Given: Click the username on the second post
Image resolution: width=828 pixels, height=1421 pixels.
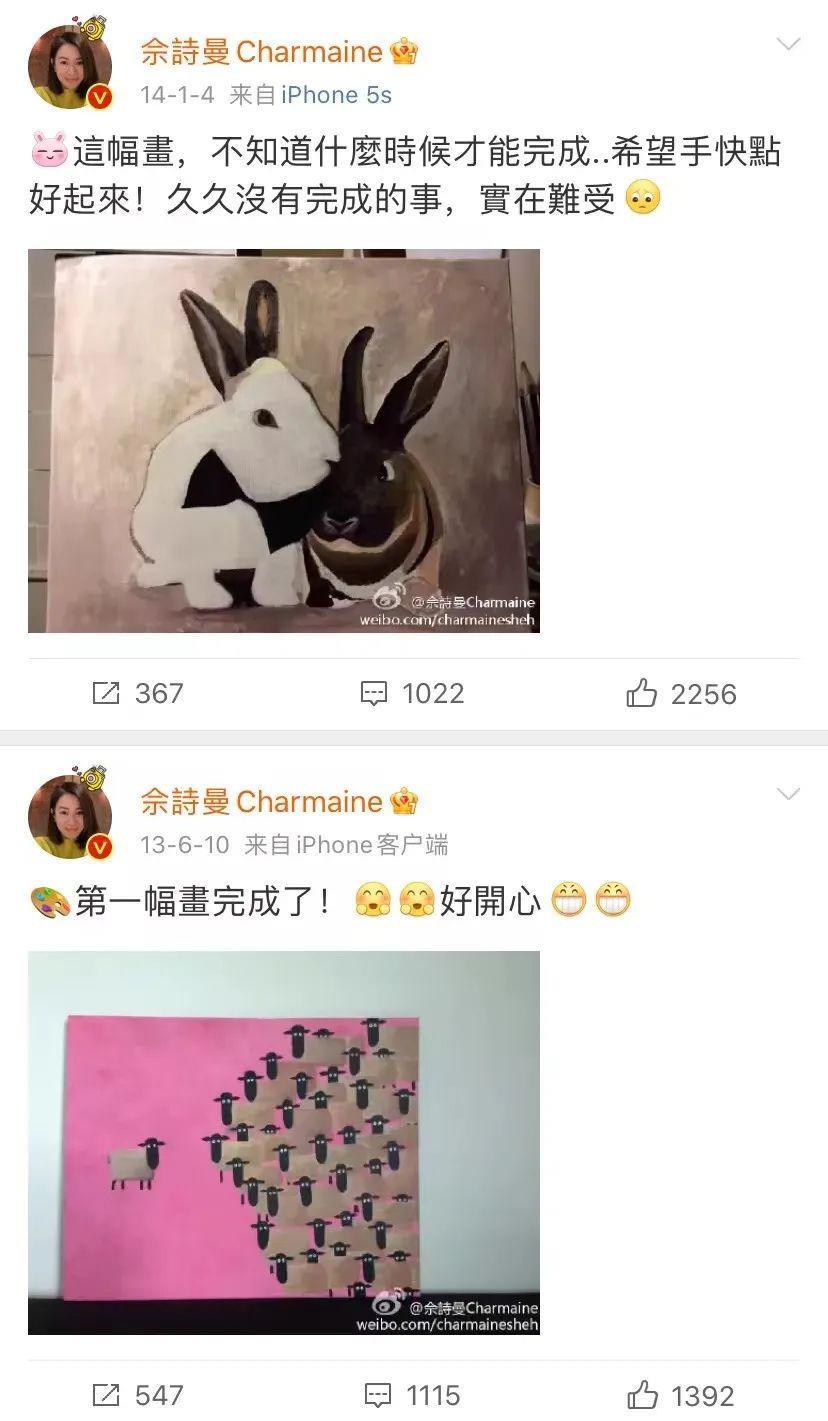Looking at the screenshot, I should [264, 801].
